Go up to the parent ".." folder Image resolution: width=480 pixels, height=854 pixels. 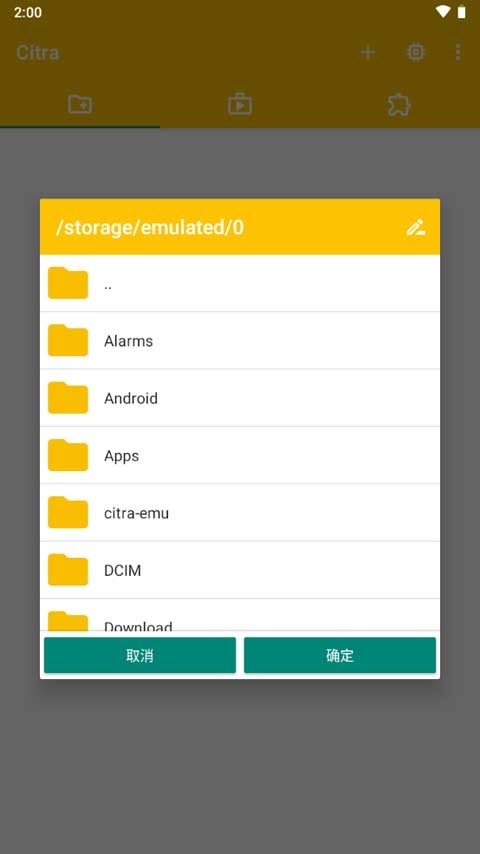[x=240, y=283]
